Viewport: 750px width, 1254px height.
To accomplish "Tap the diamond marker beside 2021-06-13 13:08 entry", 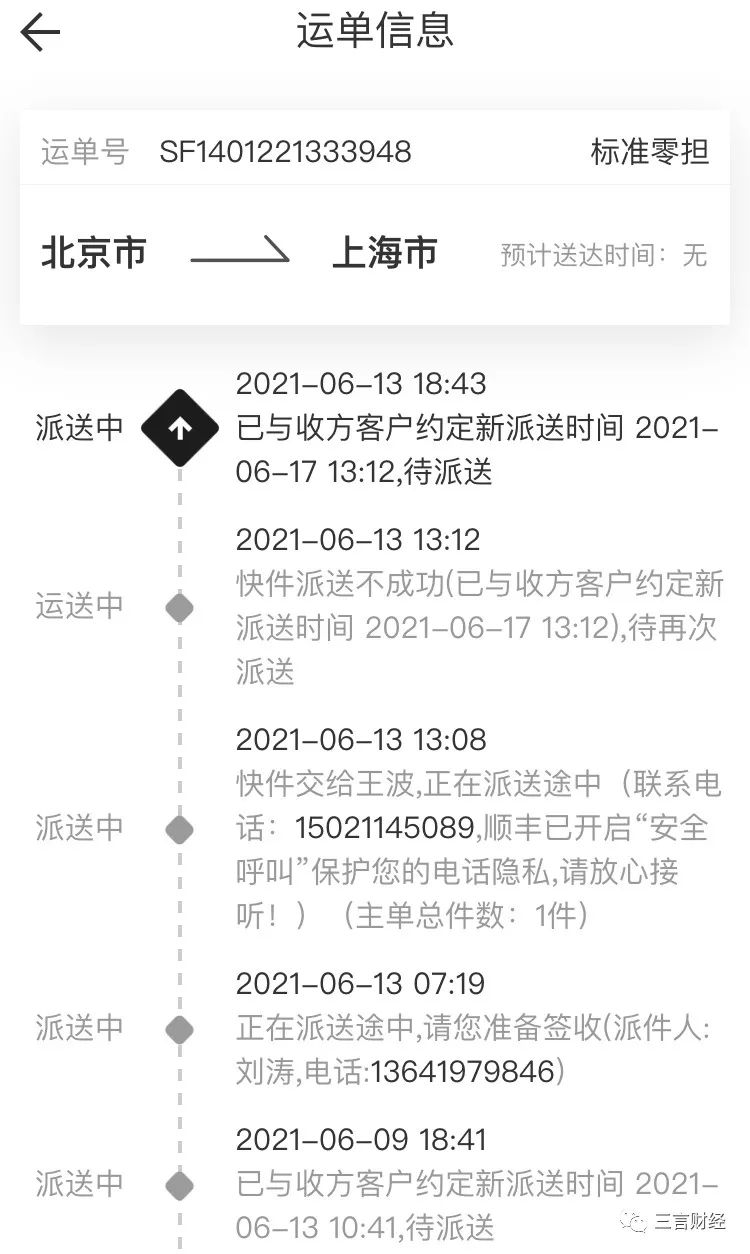I will [180, 827].
